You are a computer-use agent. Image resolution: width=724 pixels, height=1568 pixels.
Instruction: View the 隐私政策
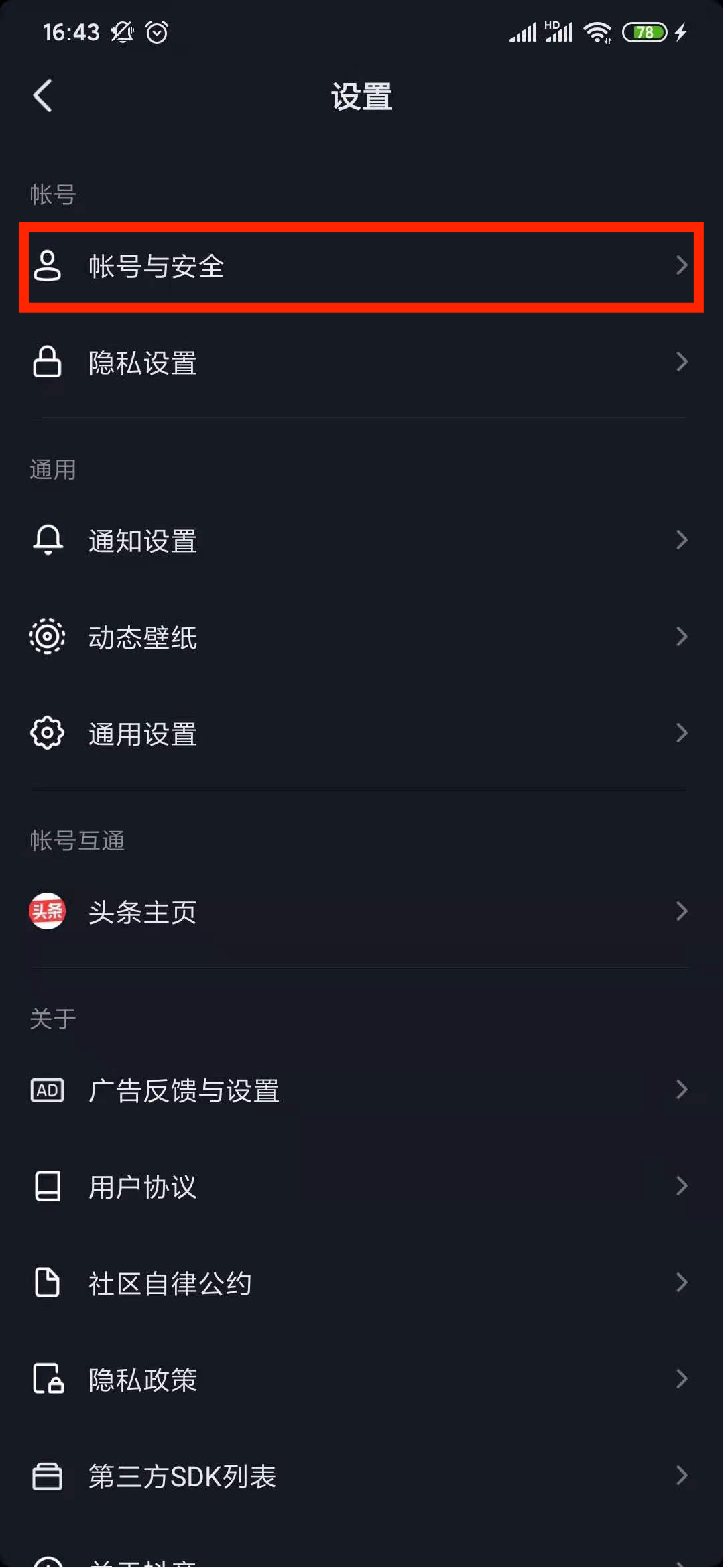coord(361,1380)
